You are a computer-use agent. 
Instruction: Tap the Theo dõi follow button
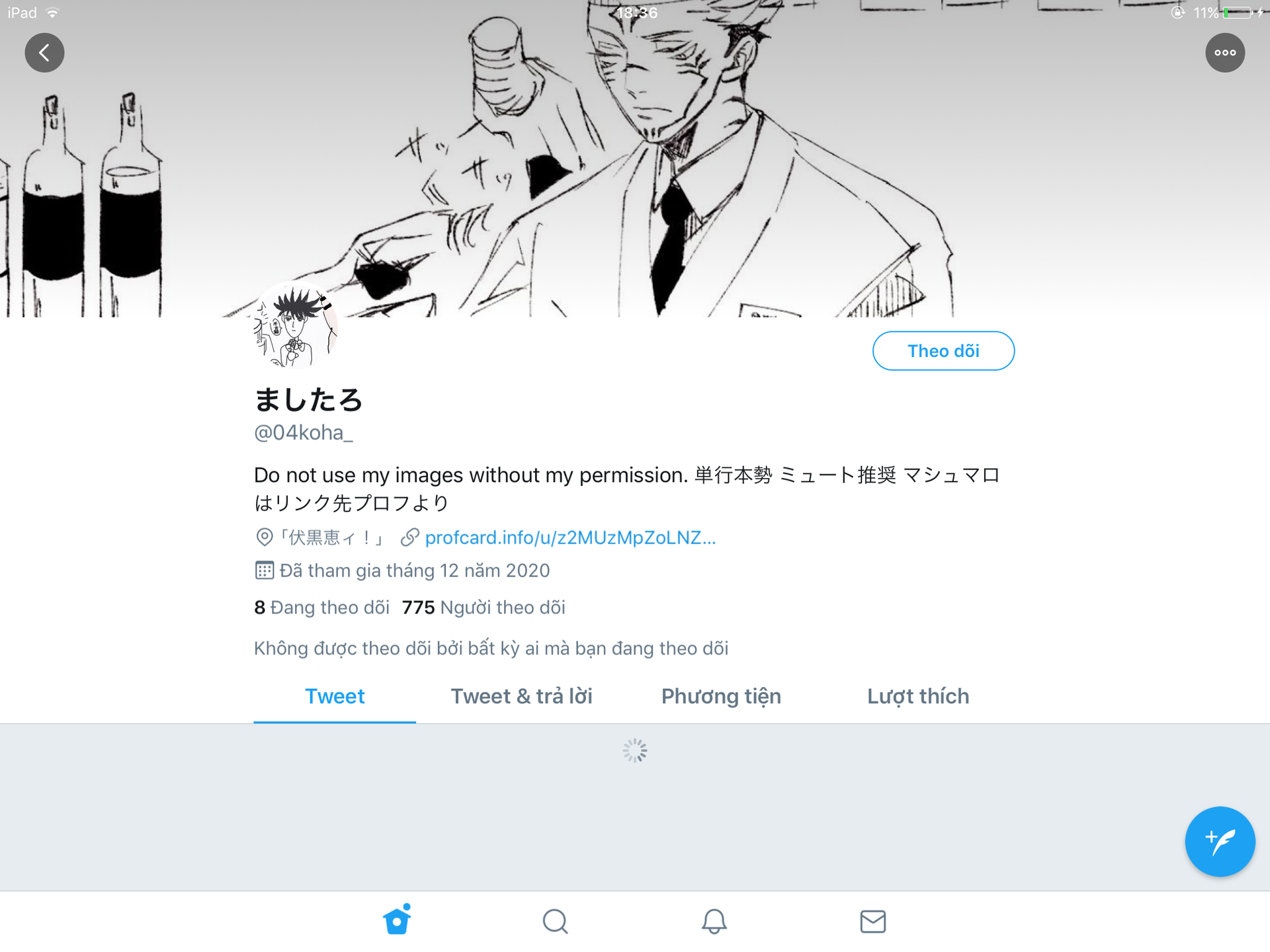point(943,351)
